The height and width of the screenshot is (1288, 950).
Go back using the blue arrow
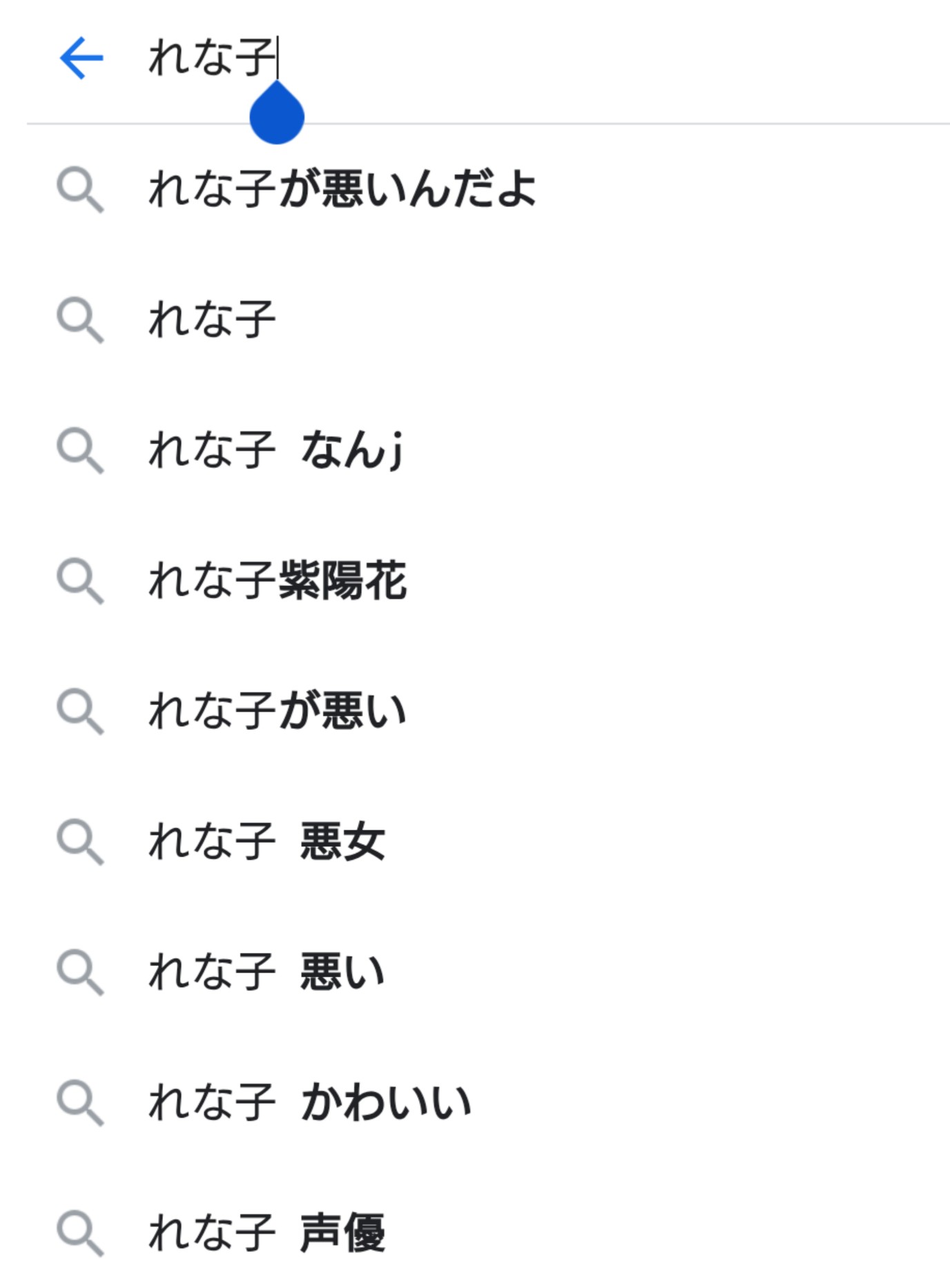click(x=81, y=58)
